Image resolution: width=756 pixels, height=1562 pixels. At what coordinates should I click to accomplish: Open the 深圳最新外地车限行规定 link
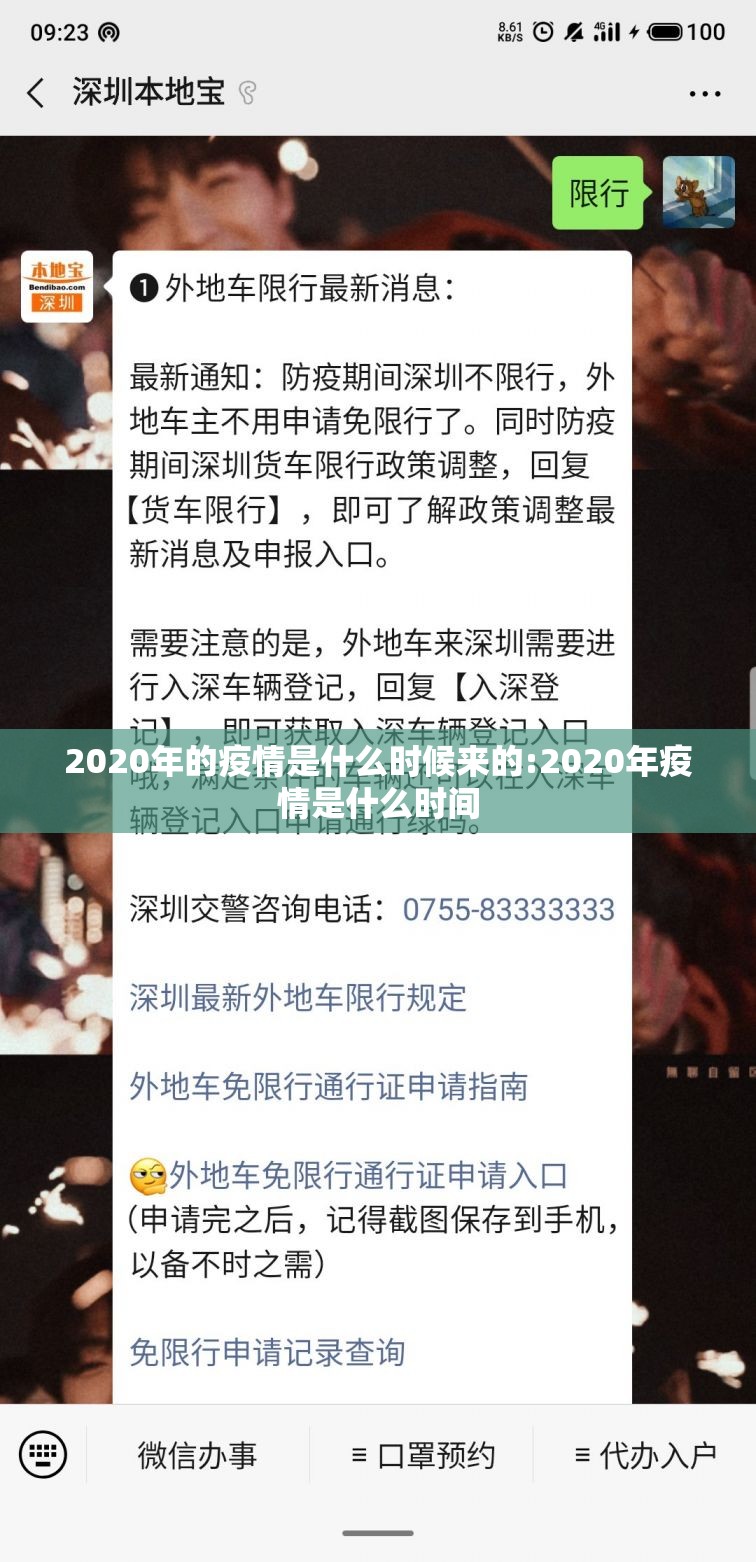click(x=298, y=997)
